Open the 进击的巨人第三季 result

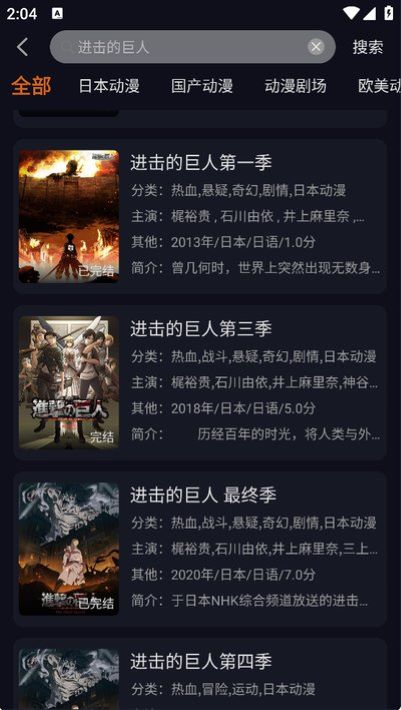200,383
